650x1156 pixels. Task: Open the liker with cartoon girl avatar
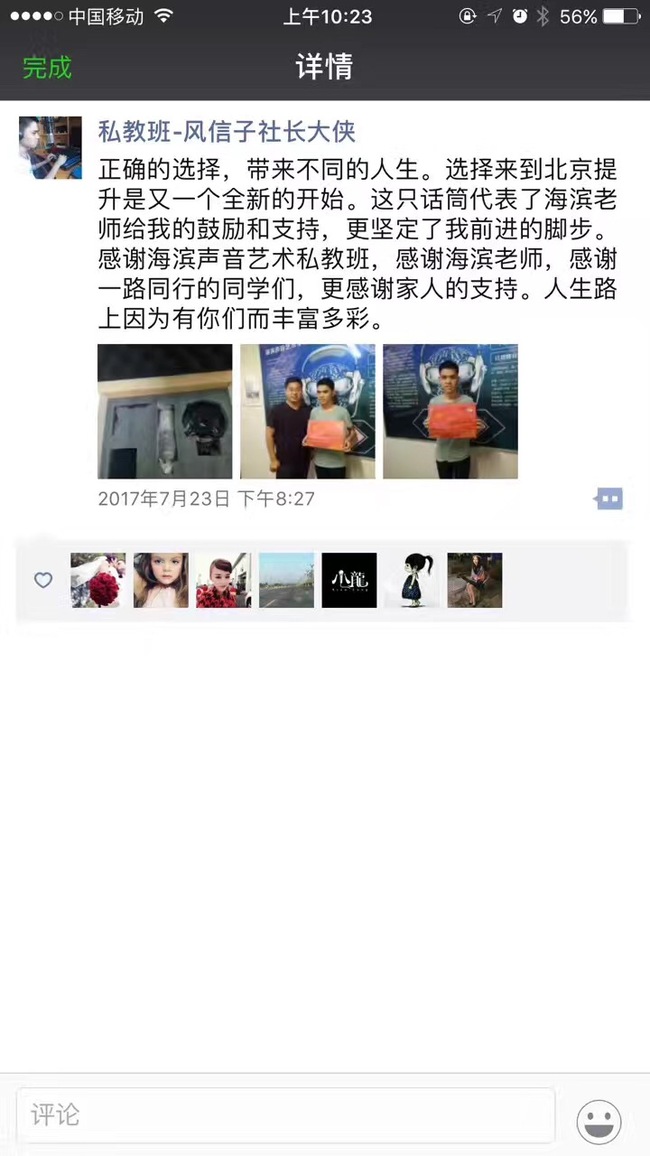tap(412, 580)
